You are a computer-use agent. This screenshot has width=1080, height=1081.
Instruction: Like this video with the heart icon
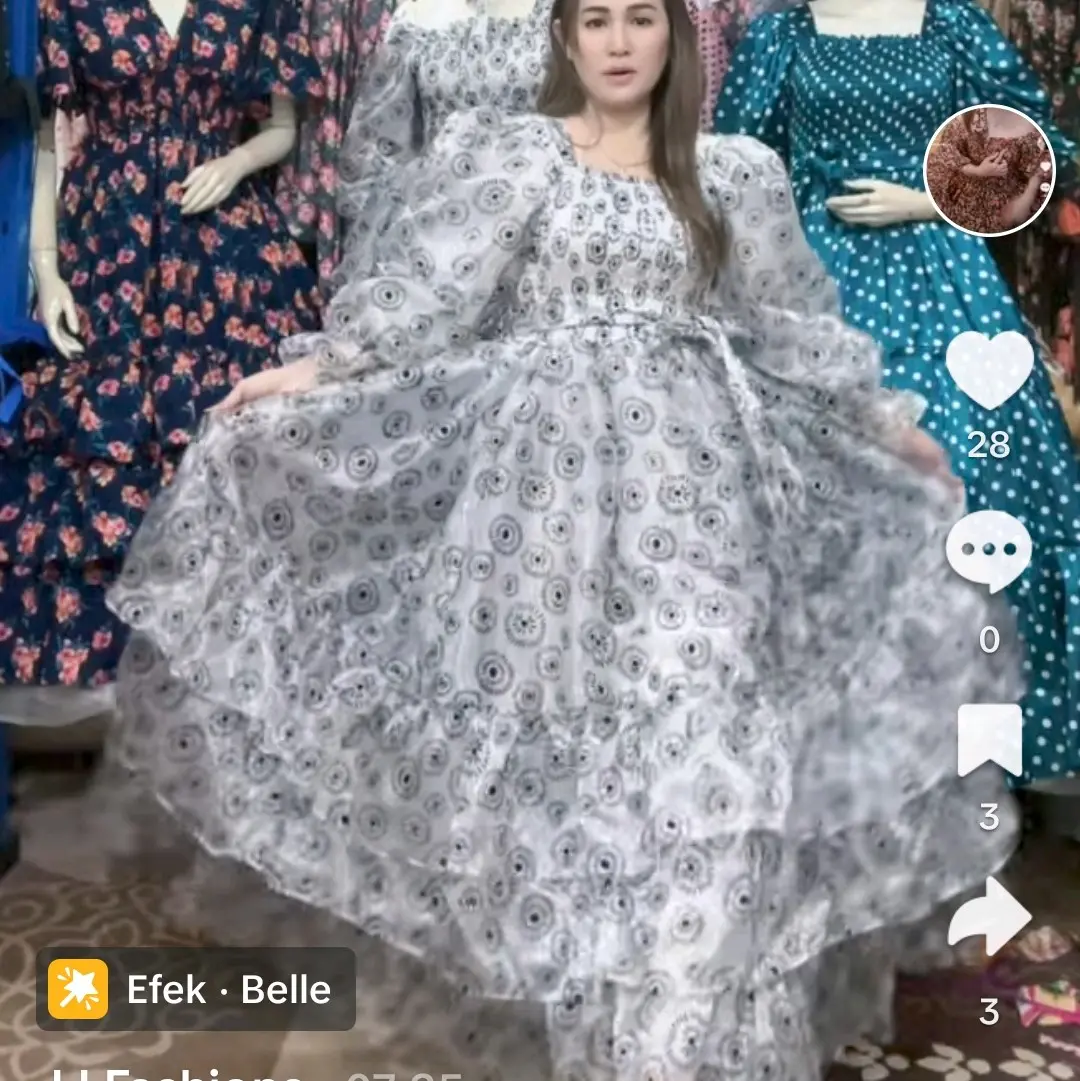tap(989, 369)
